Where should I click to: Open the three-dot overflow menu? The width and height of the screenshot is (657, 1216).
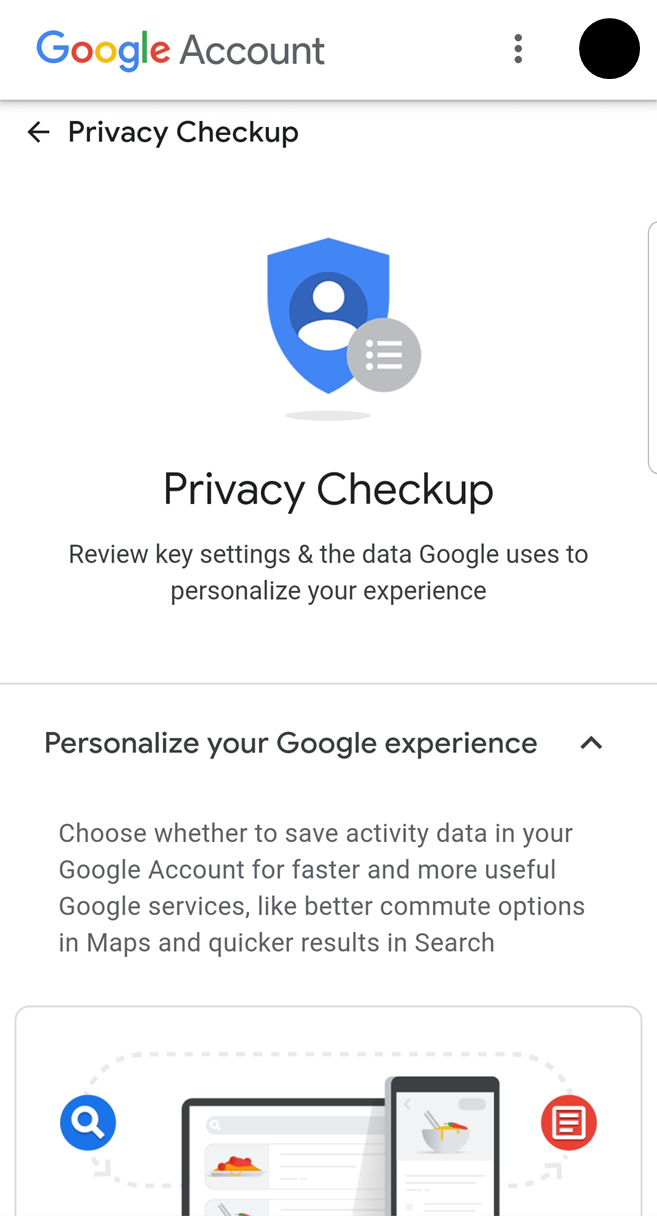point(517,49)
